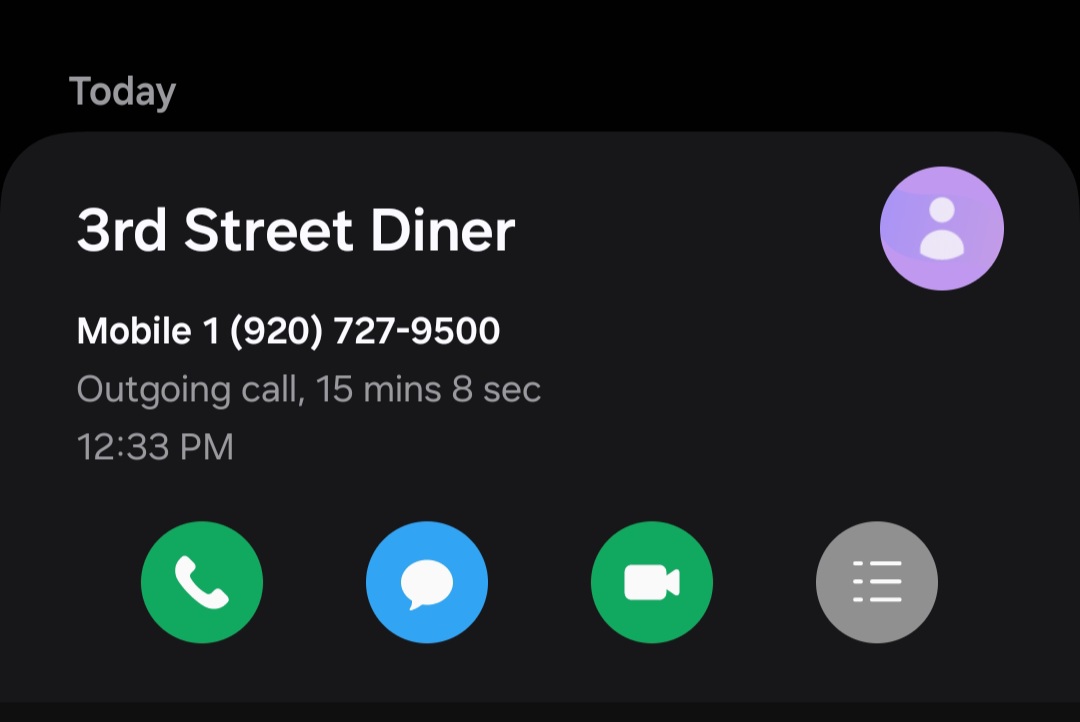
Task: Start a video call with 3rd Street Diner
Action: 652,582
